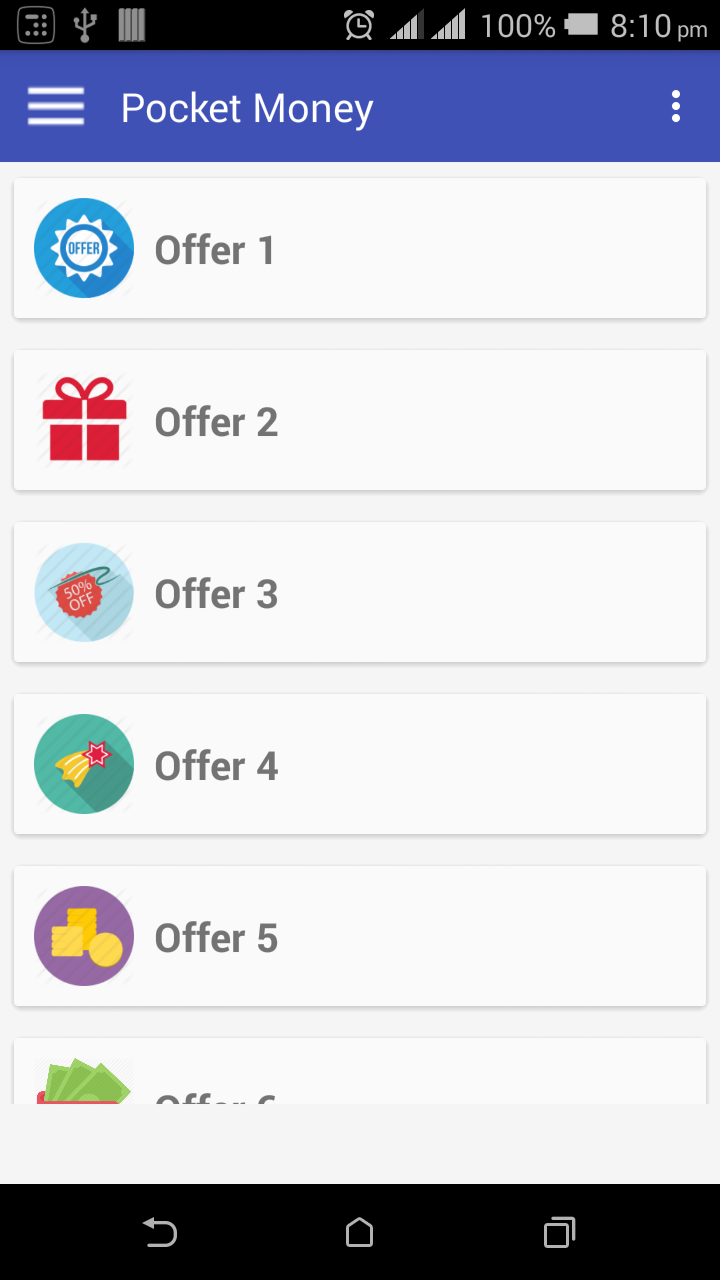
Task: Tap the Offer 4 list entry
Action: 360,764
